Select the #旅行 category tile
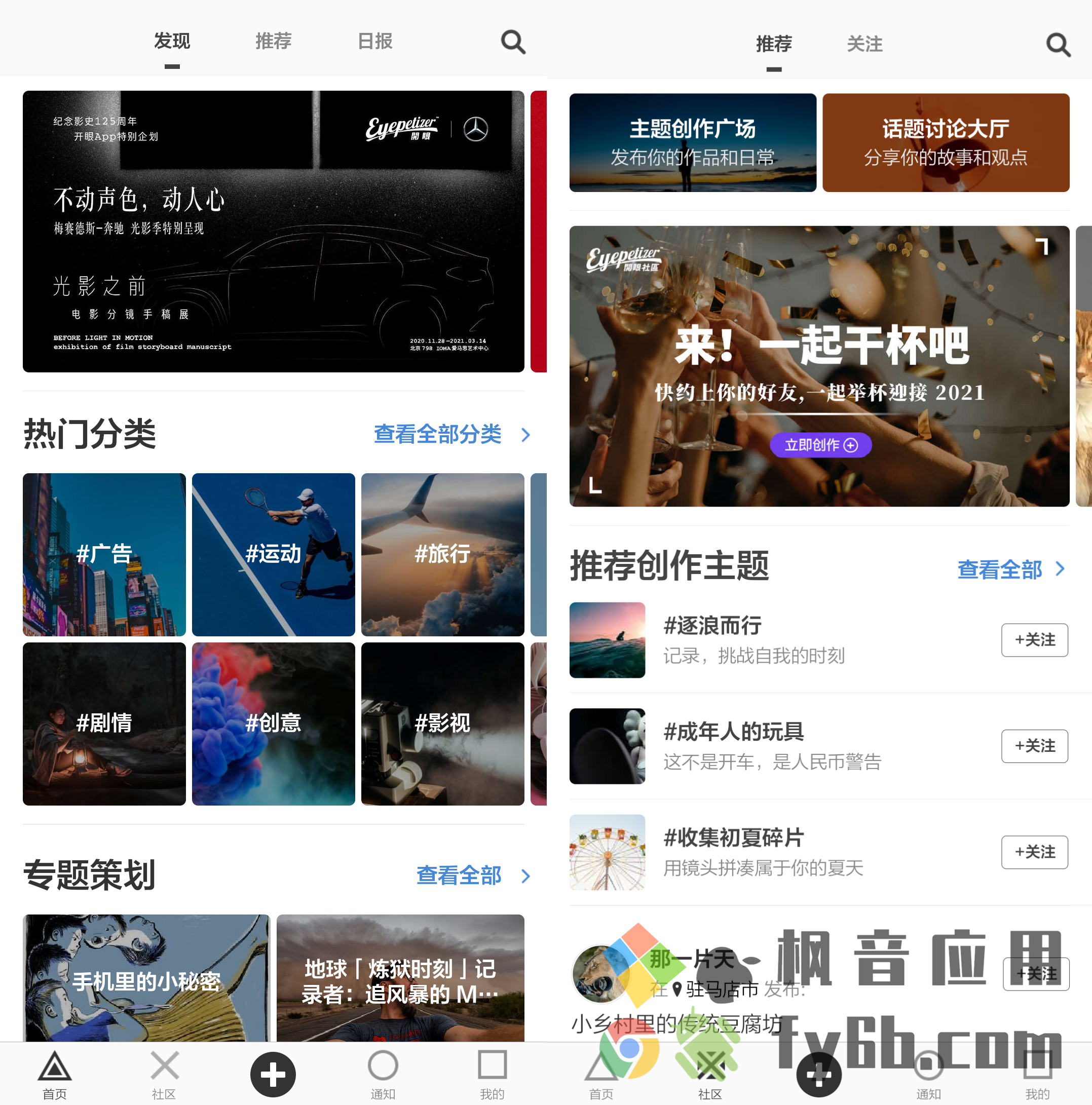 pos(442,554)
